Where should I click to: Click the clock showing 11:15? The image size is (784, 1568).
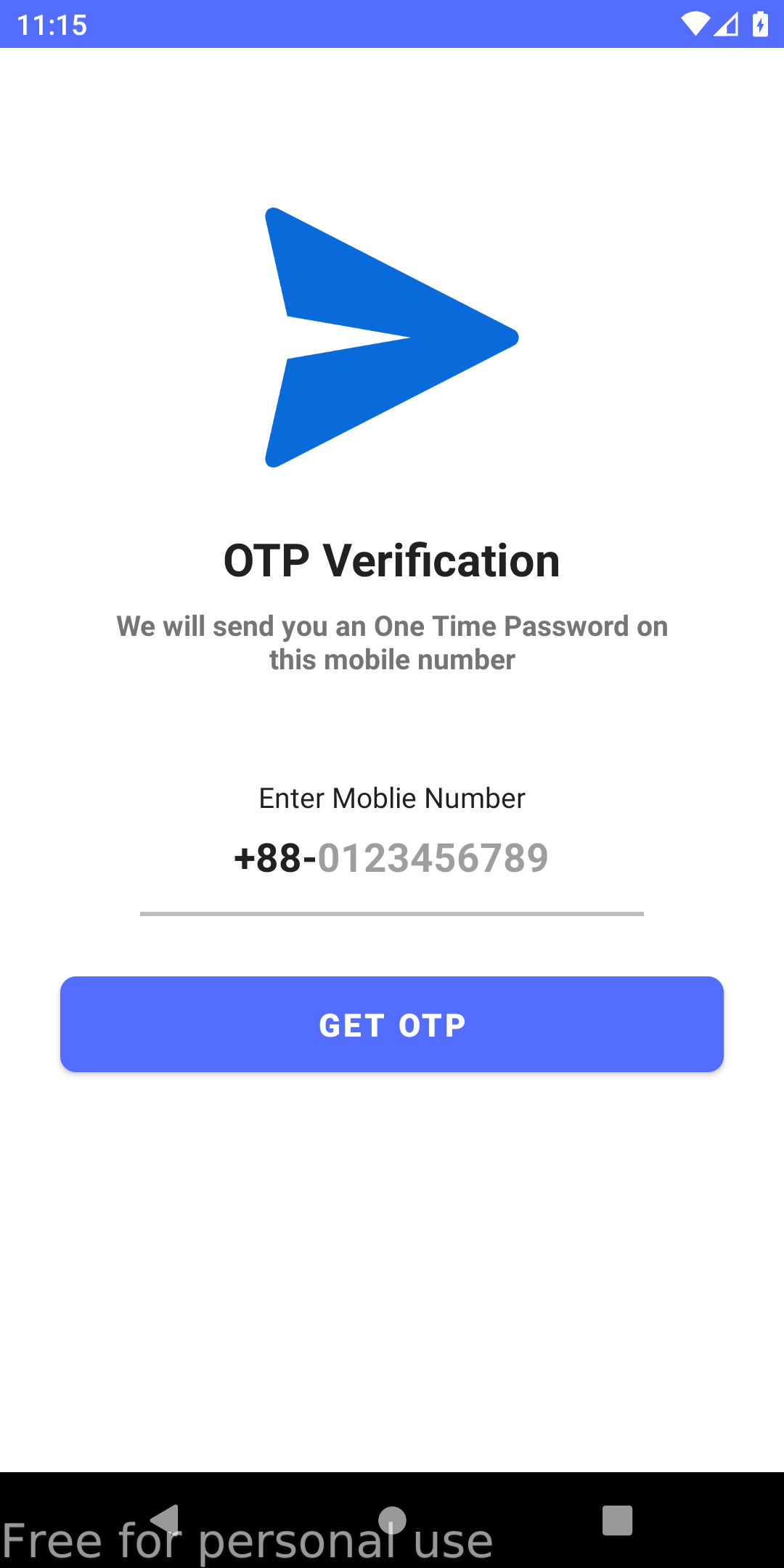(x=52, y=24)
